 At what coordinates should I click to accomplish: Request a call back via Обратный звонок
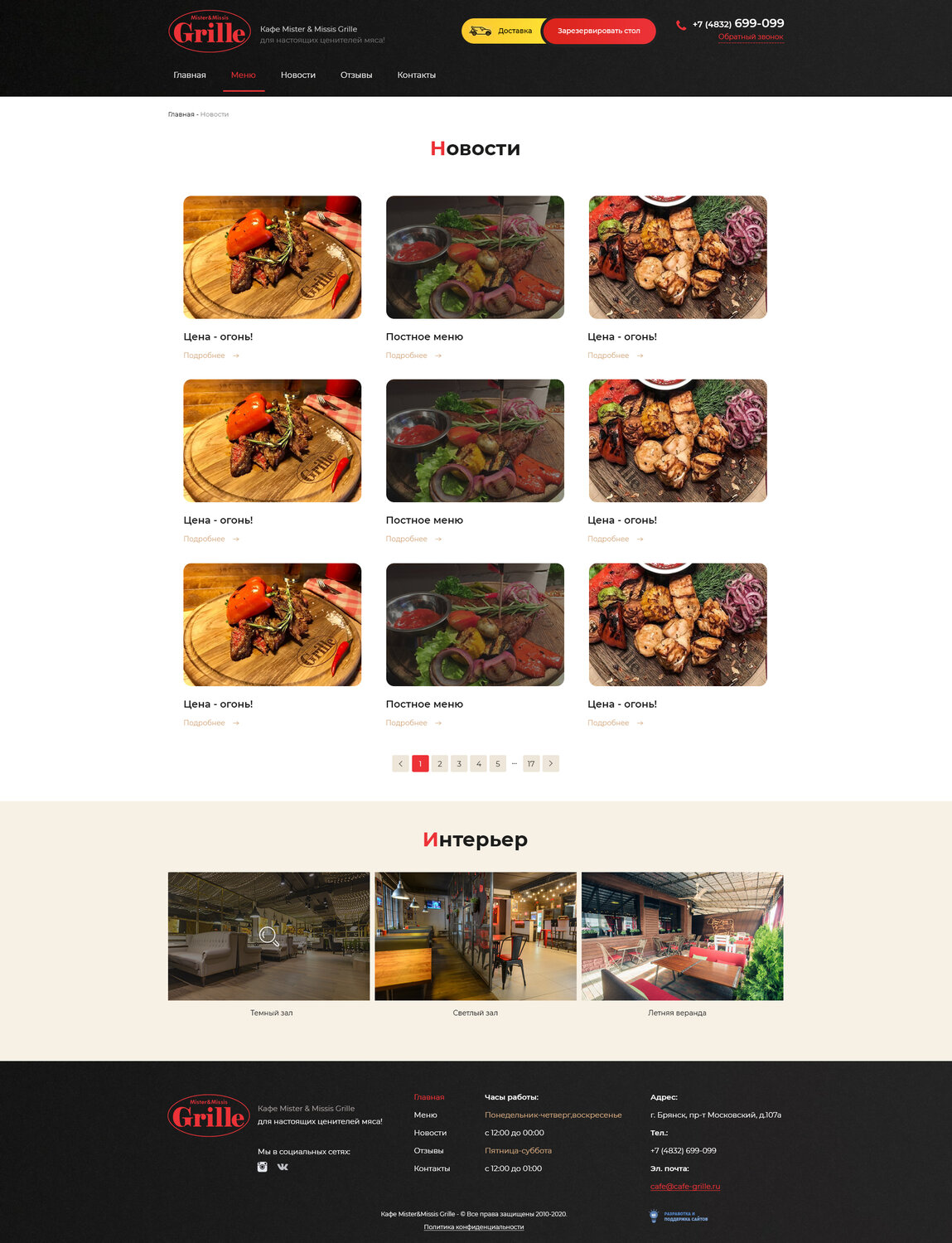(x=750, y=37)
